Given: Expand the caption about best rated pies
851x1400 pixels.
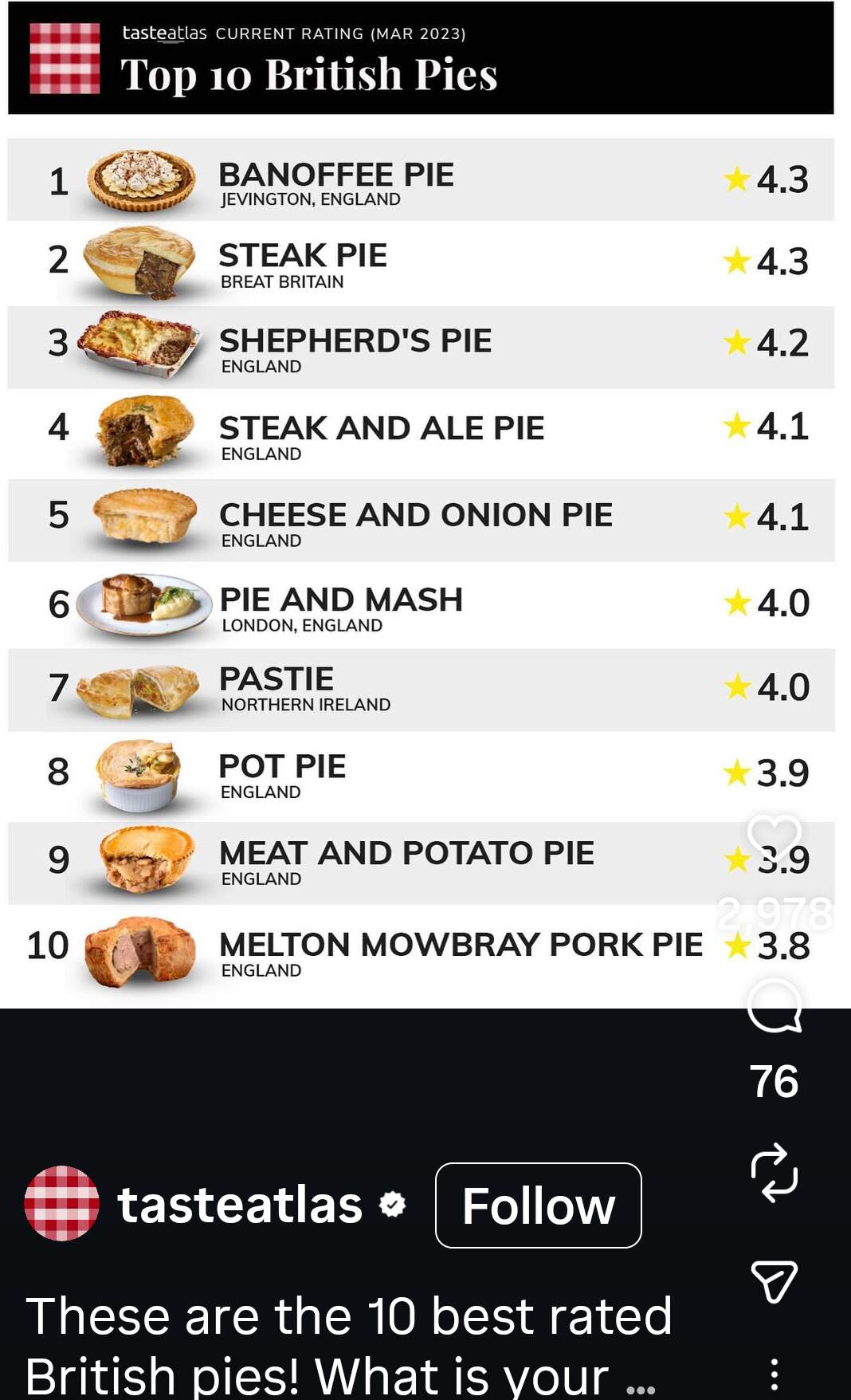Looking at the screenshot, I should (641, 1388).
